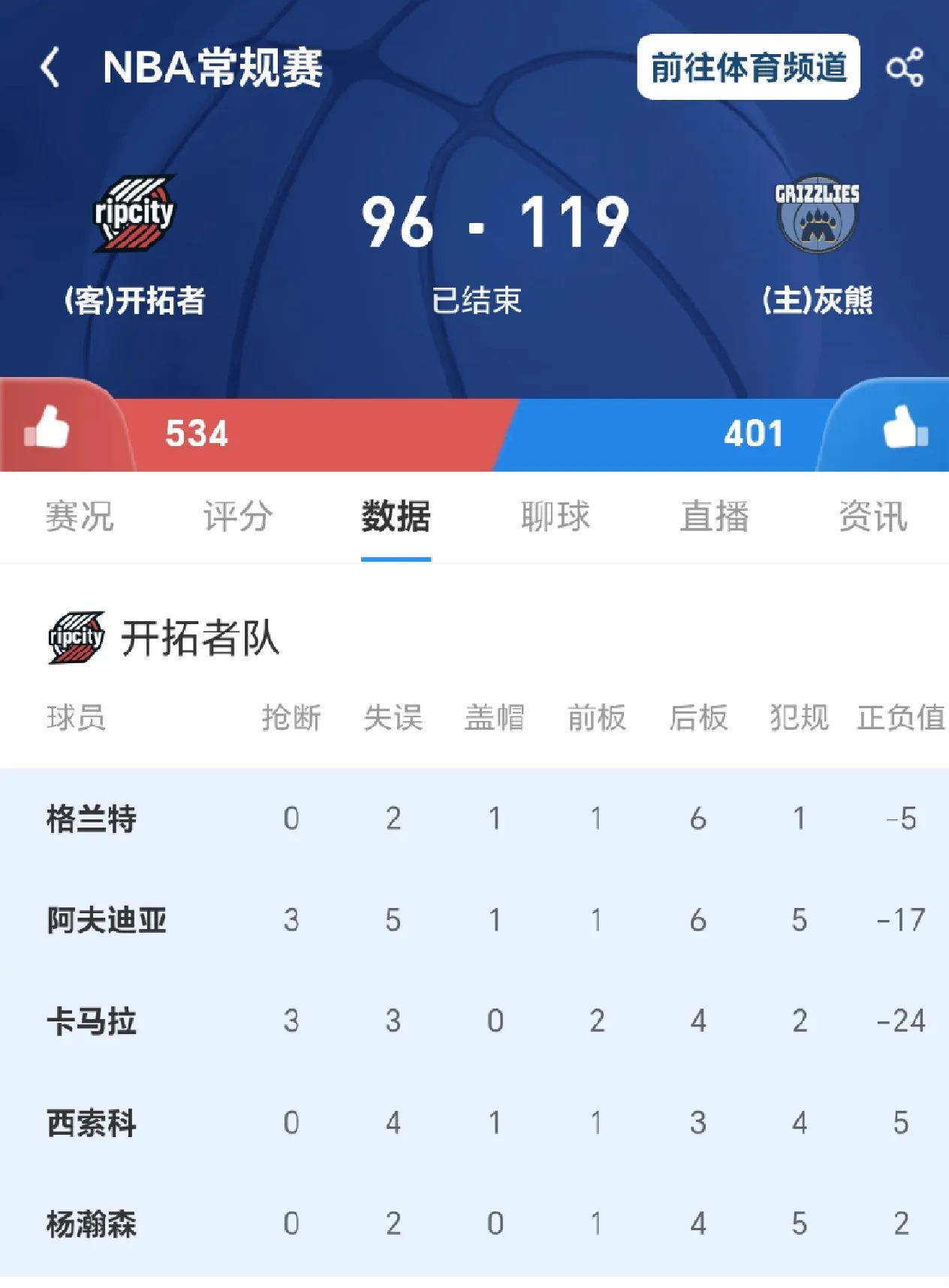Switch to the 评分 tab
The image size is (949, 1288).
pos(239,518)
